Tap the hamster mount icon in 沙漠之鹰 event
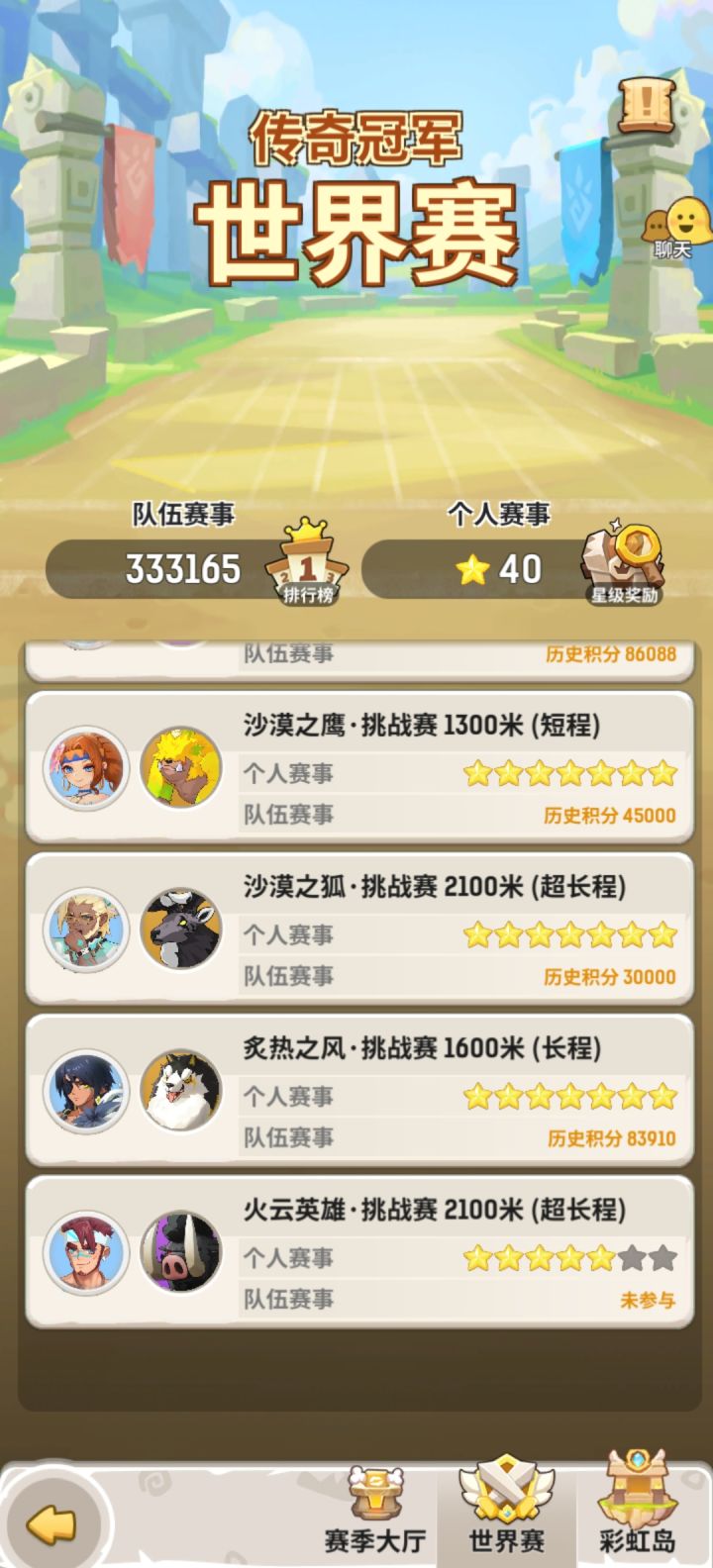The image size is (713, 1568). (181, 770)
